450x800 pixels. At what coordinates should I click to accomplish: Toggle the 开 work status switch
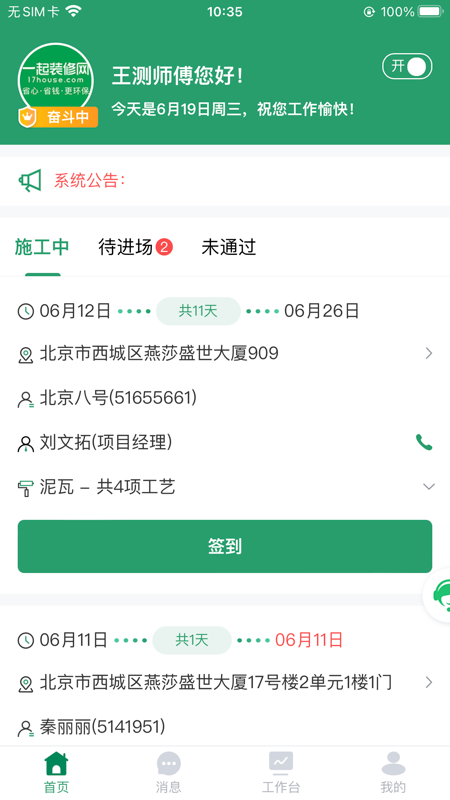[x=407, y=66]
